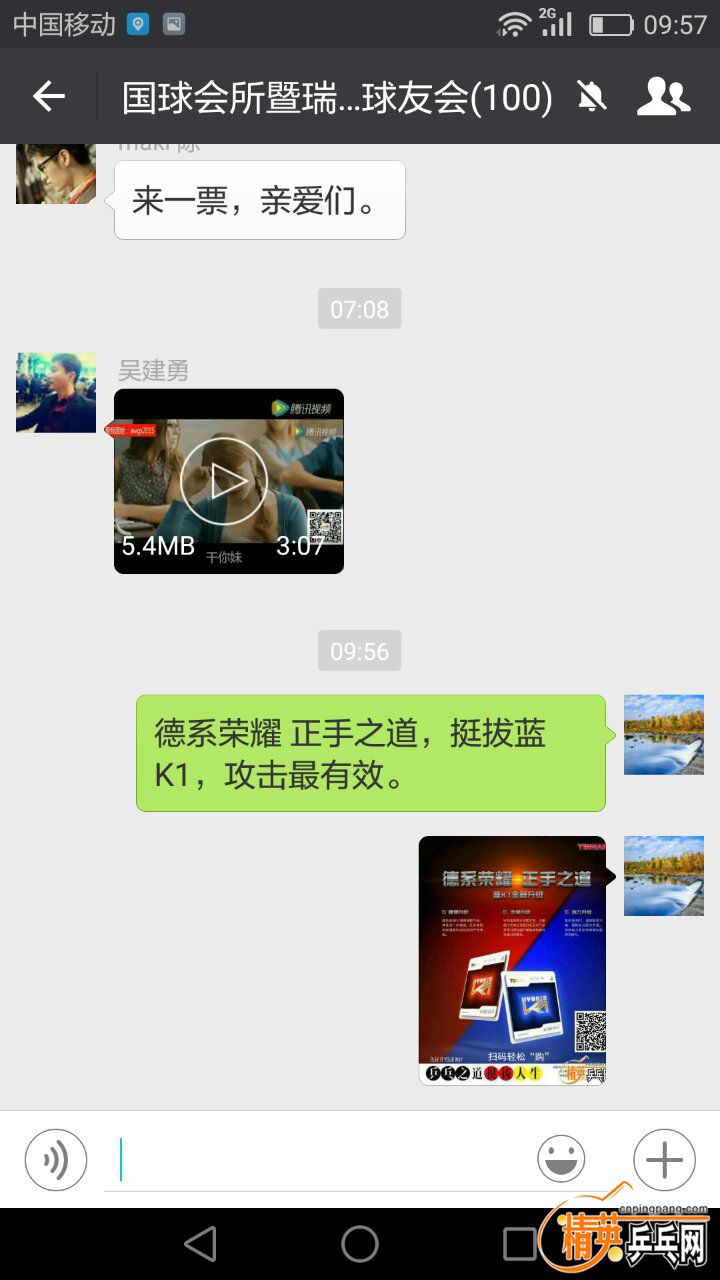Viewport: 720px width, 1280px height.
Task: Tap the system home button
Action: point(360,1244)
